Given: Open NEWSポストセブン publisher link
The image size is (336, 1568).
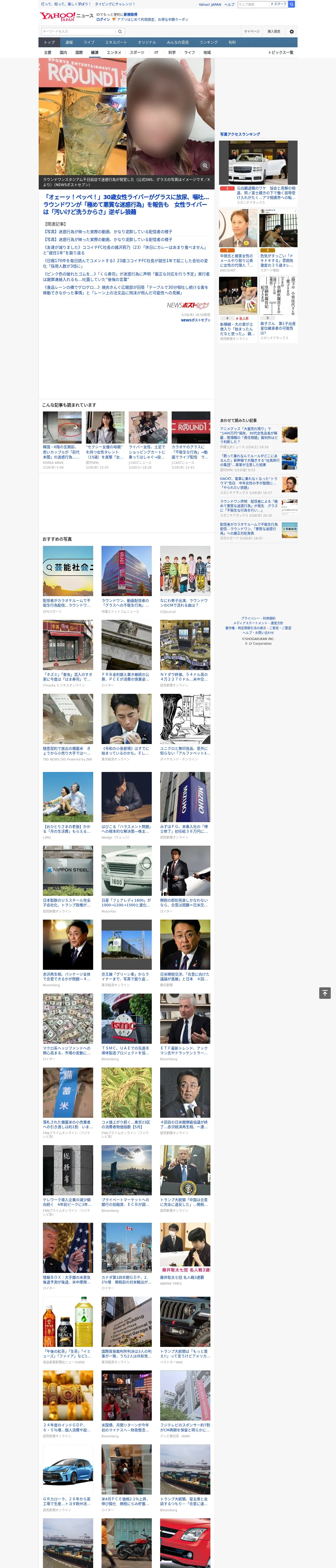Looking at the screenshot, I should click(x=195, y=320).
